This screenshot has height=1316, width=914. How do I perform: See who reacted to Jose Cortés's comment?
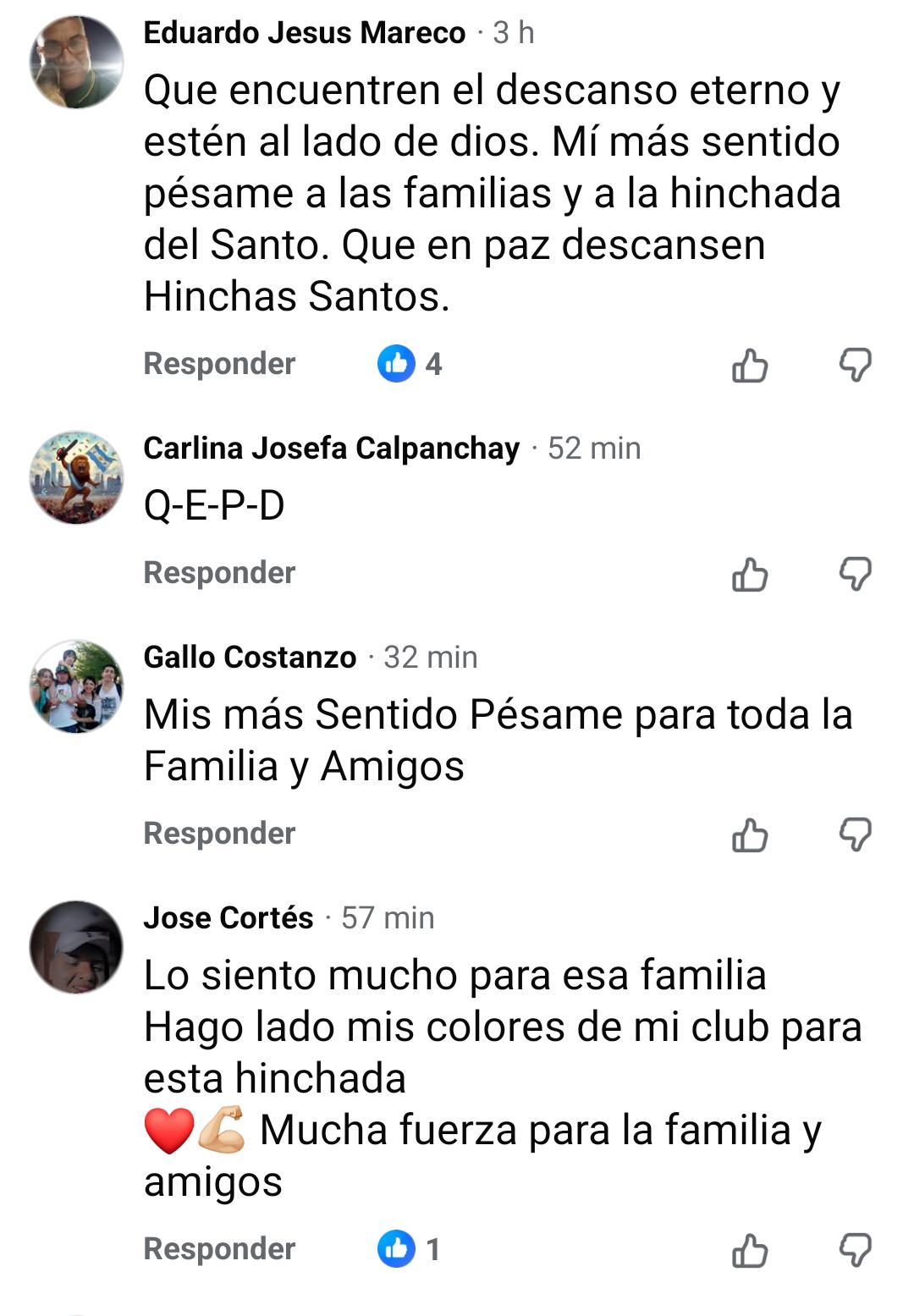pyautogui.click(x=410, y=1249)
